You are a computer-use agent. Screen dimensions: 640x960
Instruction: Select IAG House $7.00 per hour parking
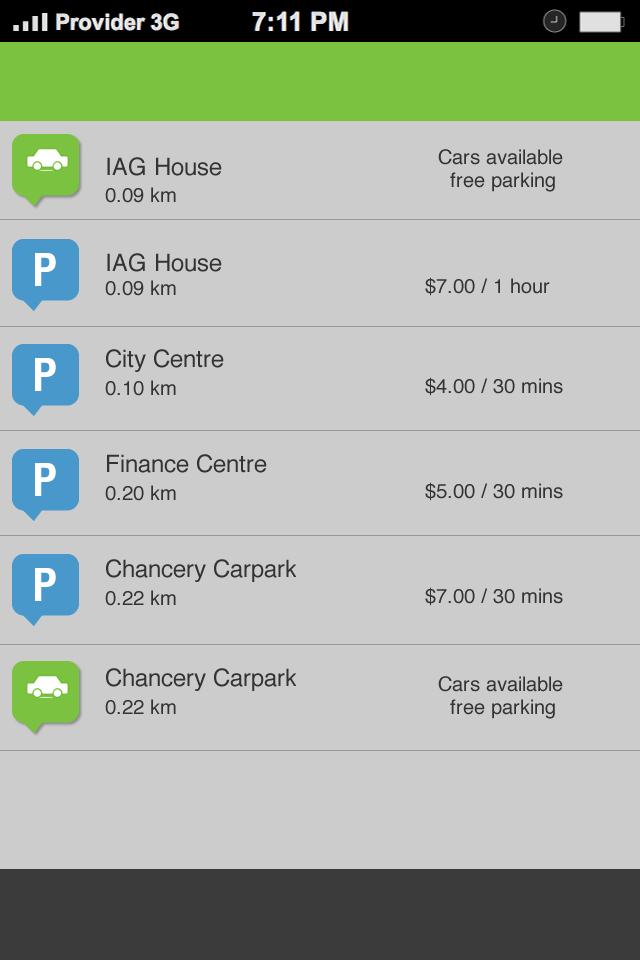[320, 274]
